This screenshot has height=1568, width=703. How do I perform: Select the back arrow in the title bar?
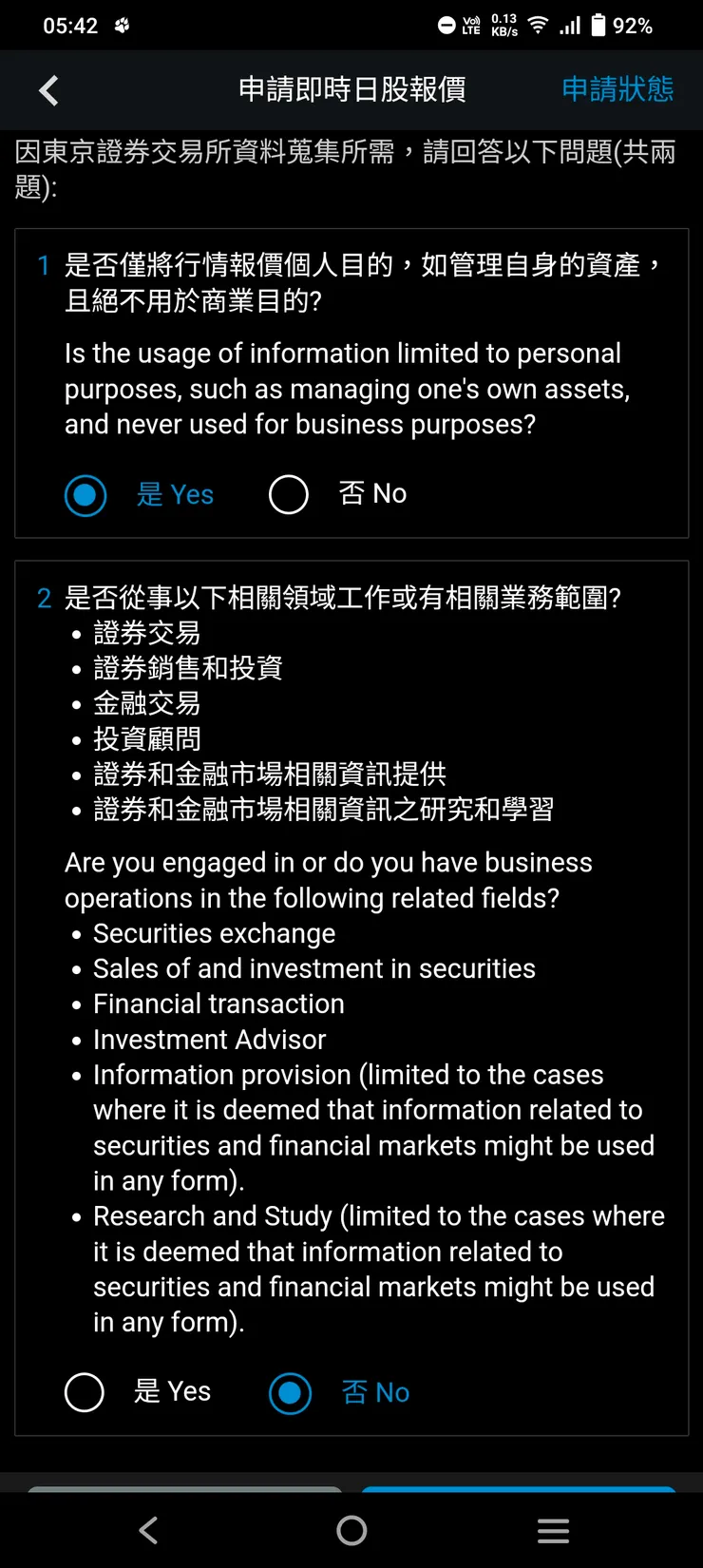tap(47, 90)
